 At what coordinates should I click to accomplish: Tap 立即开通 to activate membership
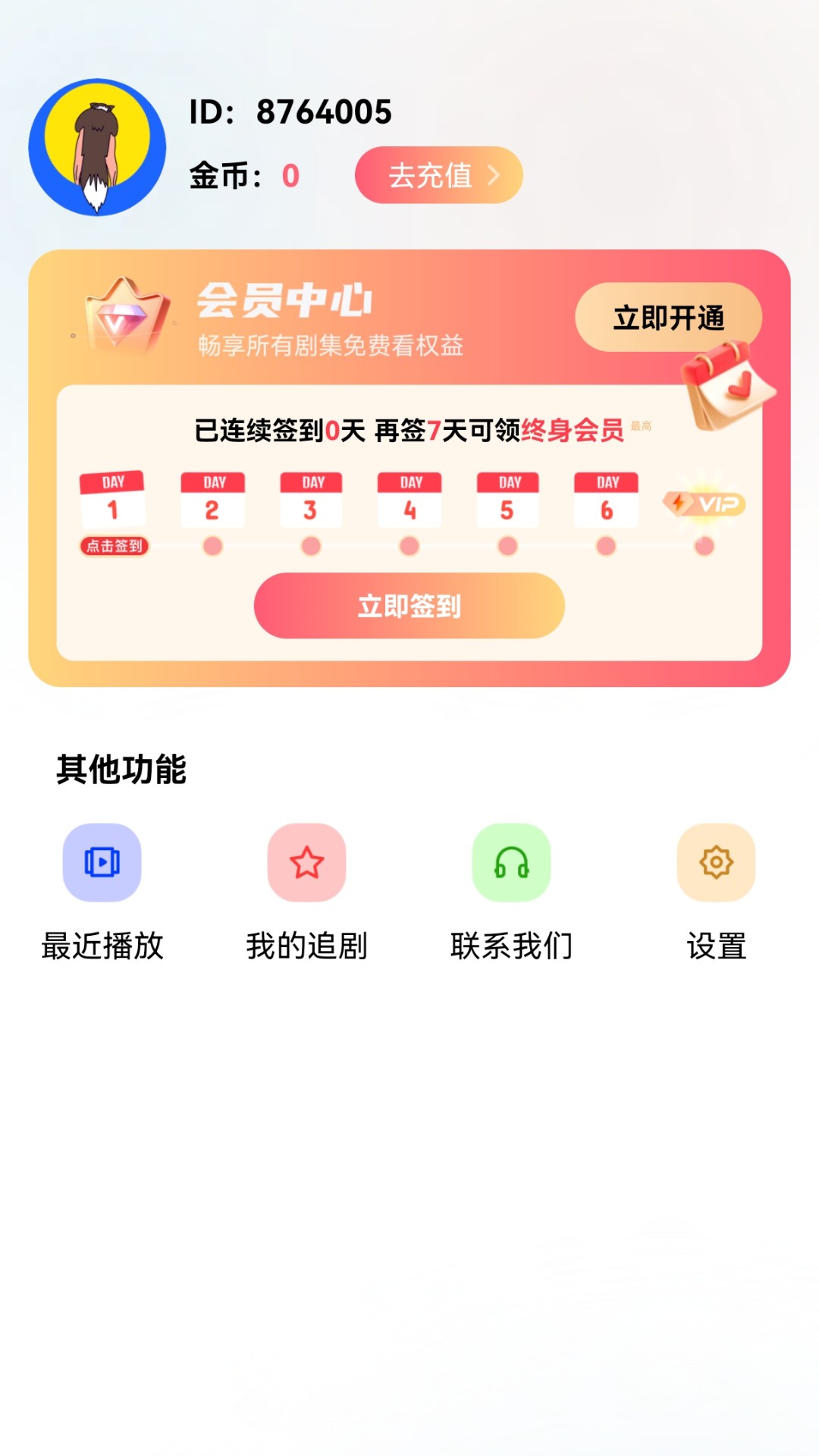[668, 318]
